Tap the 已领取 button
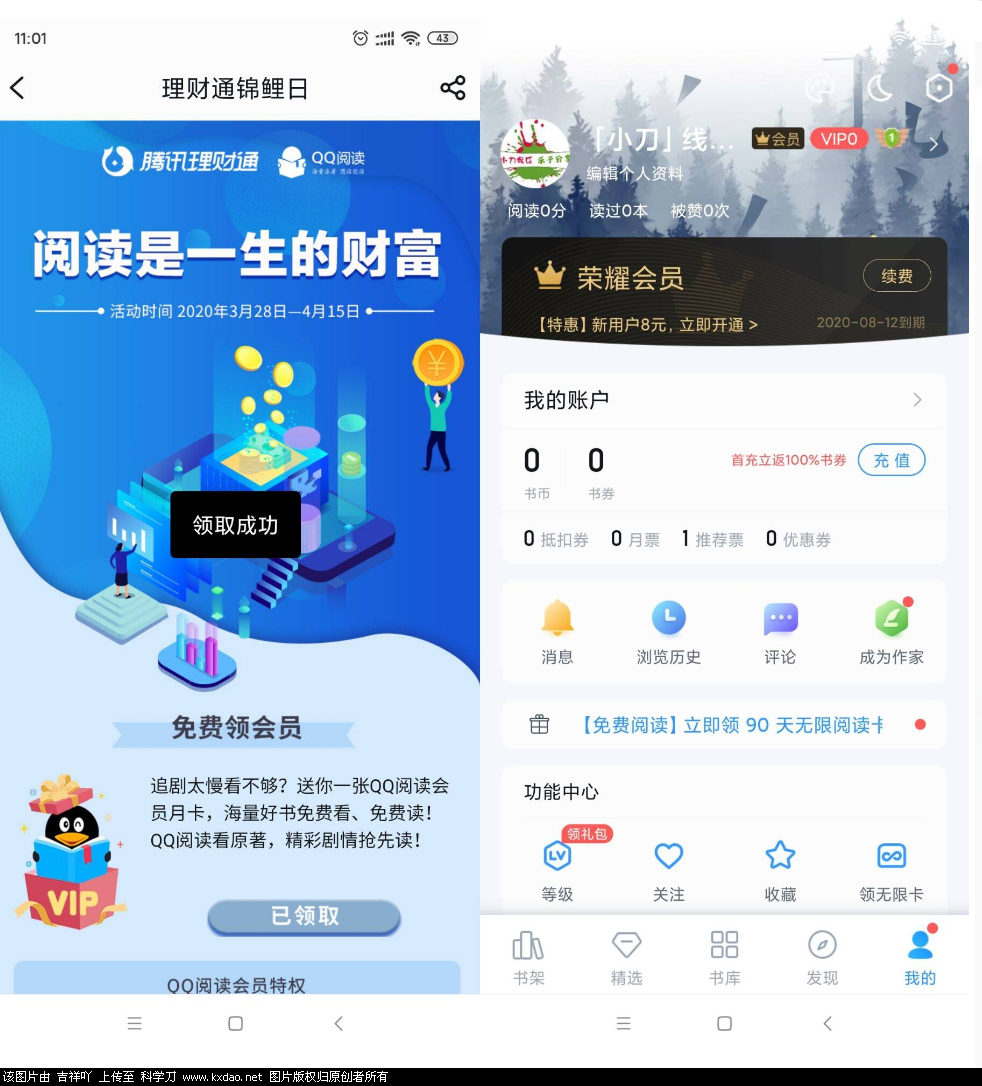 [x=304, y=916]
